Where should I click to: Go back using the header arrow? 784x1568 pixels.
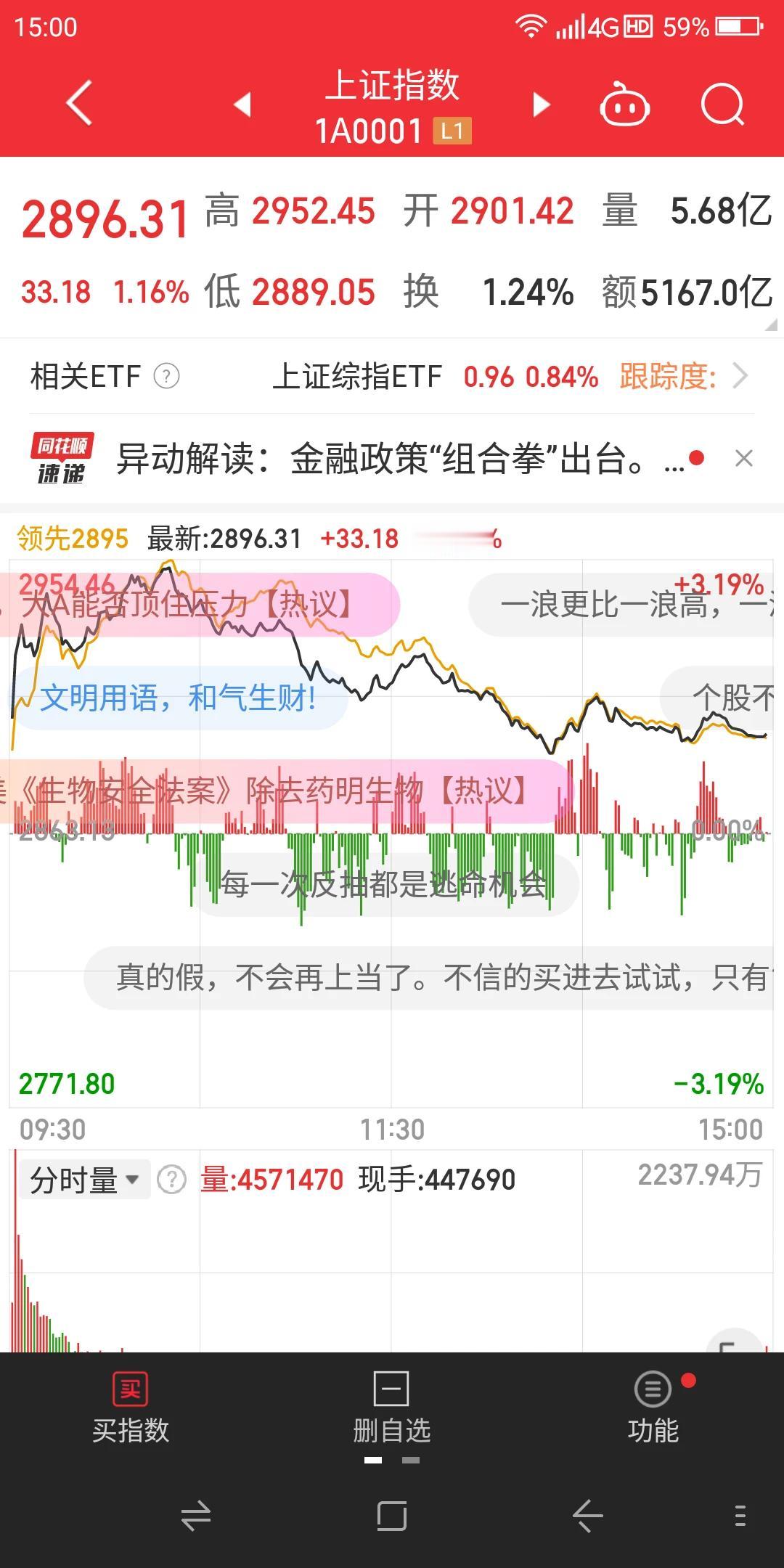tap(80, 103)
